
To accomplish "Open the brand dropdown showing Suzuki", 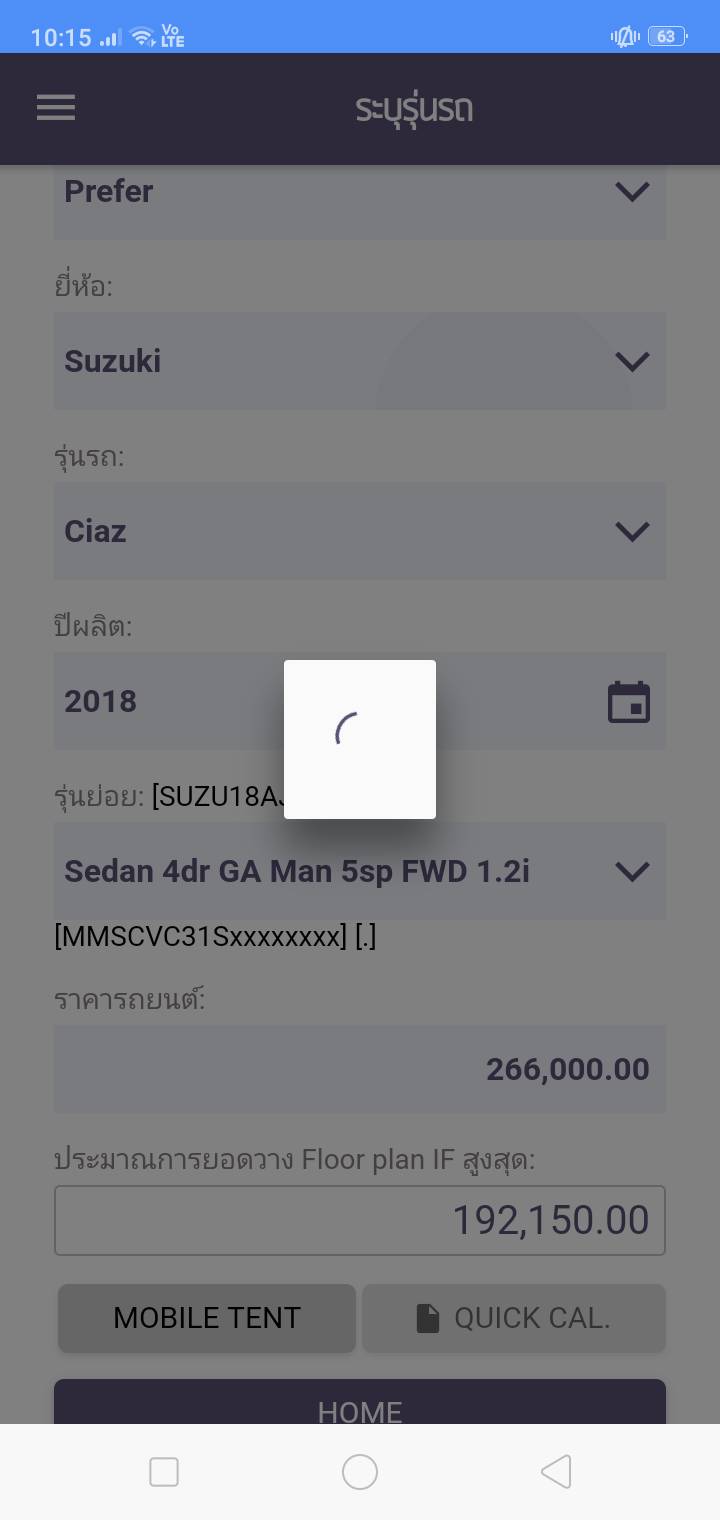I will pos(359,361).
